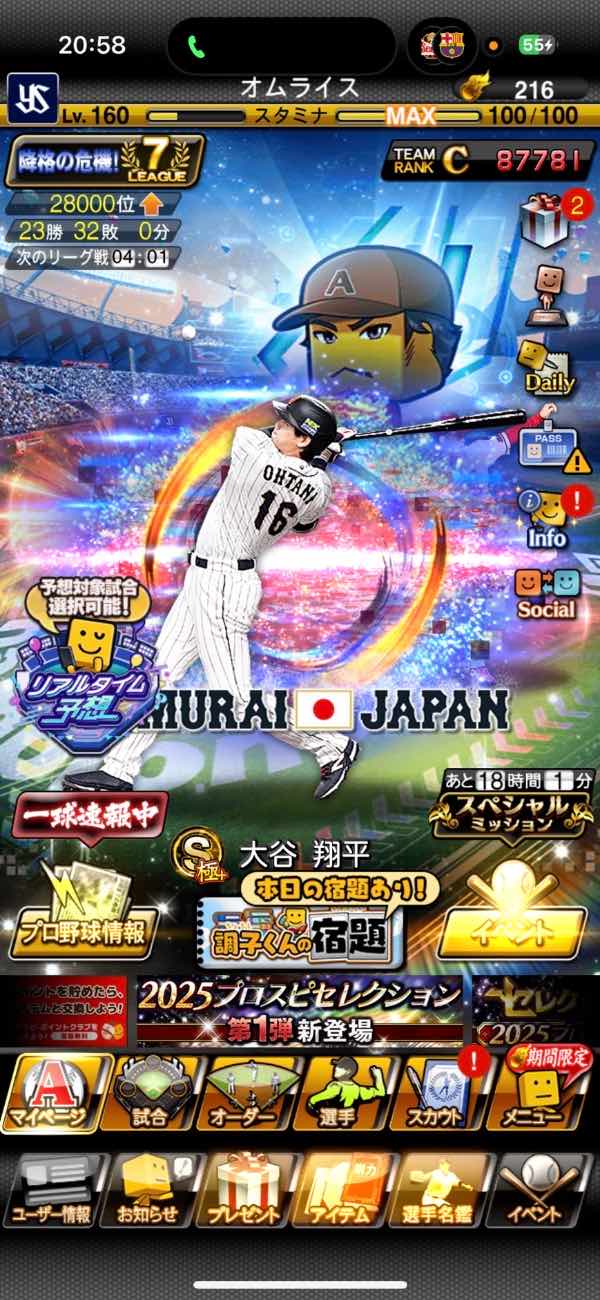Tap the 2025プロスピセレクション banner
Screen dimensions: 600x1300
[300, 1010]
